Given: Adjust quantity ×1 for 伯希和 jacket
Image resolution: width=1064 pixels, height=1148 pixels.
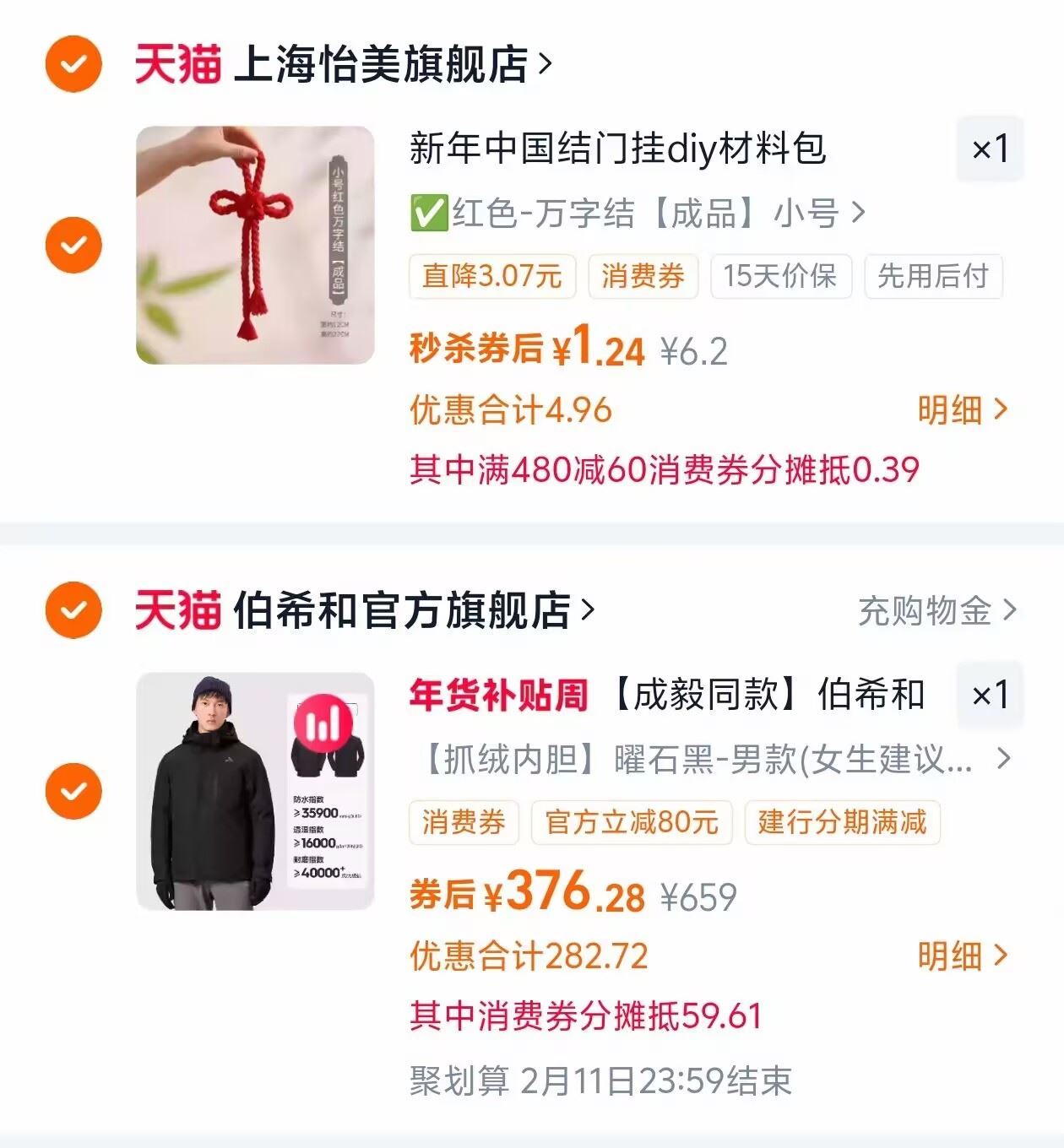Looking at the screenshot, I should click(990, 696).
